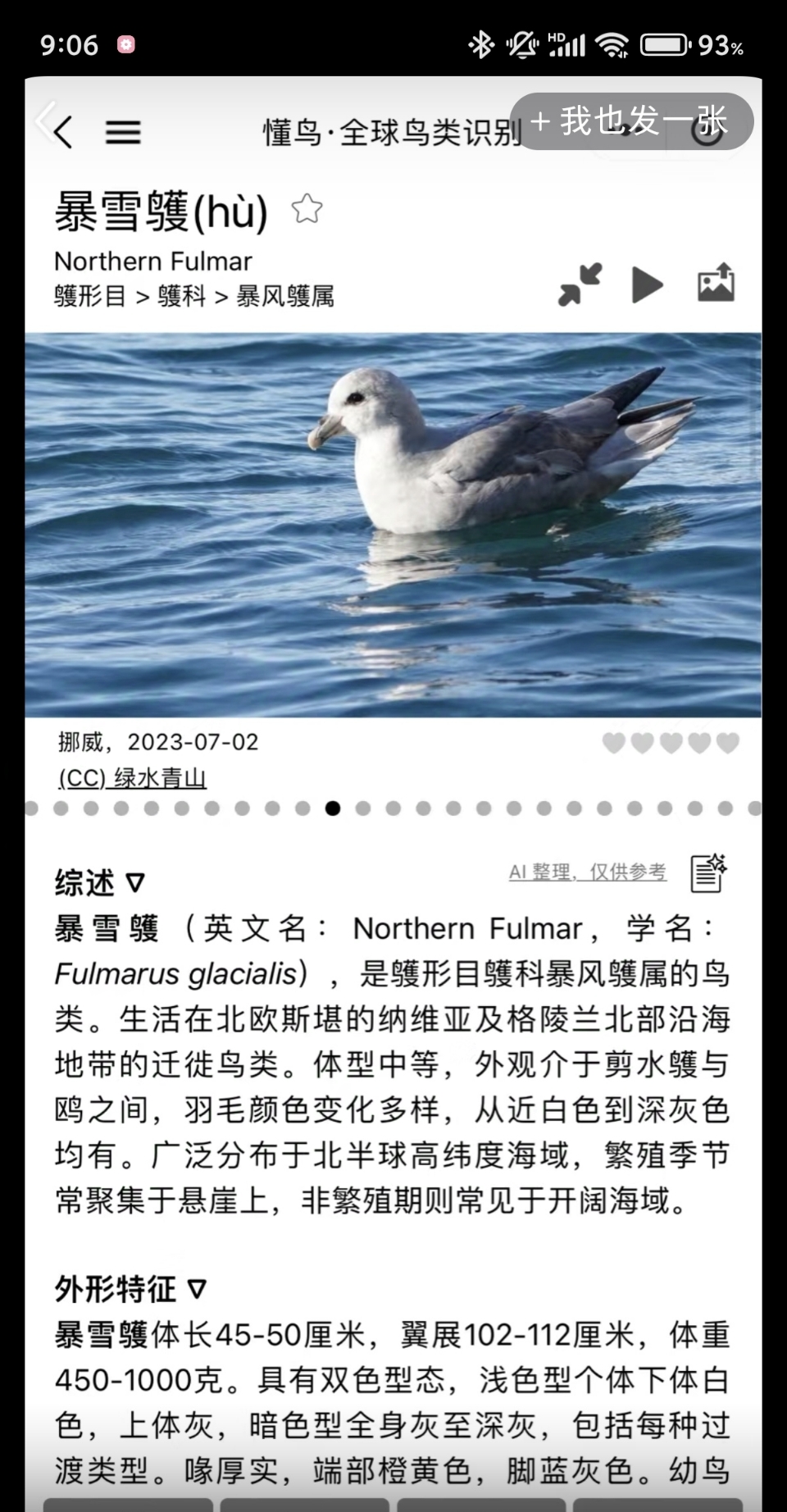Screen dimensions: 787x1512
Task: Rate the photo with heart icons
Action: [671, 743]
